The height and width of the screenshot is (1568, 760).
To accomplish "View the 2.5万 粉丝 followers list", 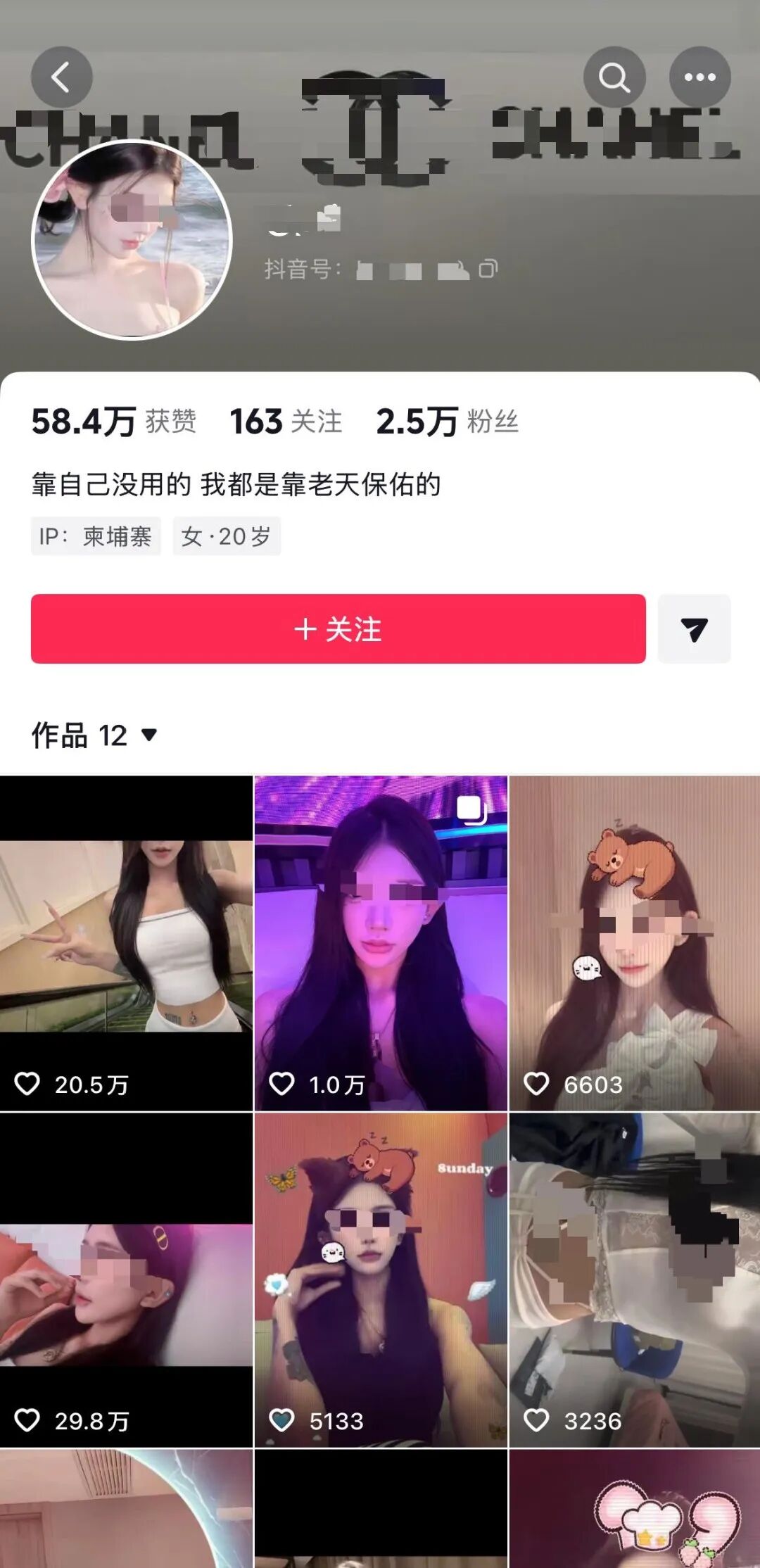I will (x=447, y=422).
